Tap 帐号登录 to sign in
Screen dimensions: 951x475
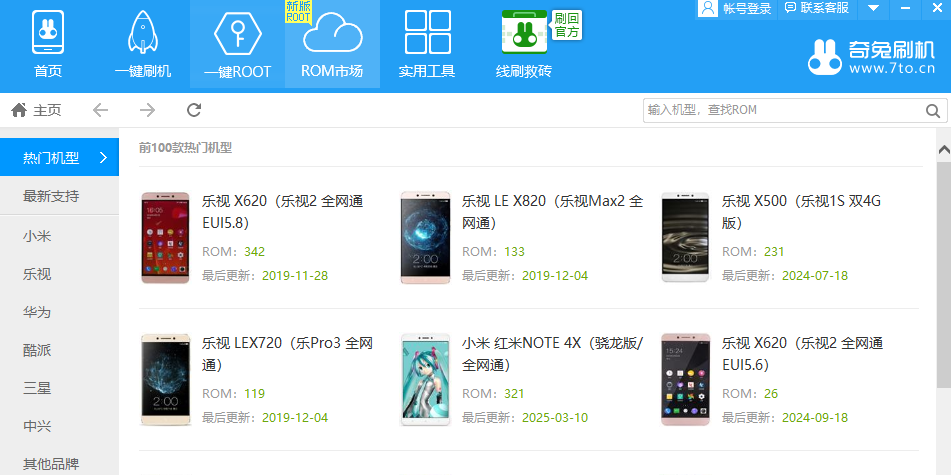(x=737, y=8)
